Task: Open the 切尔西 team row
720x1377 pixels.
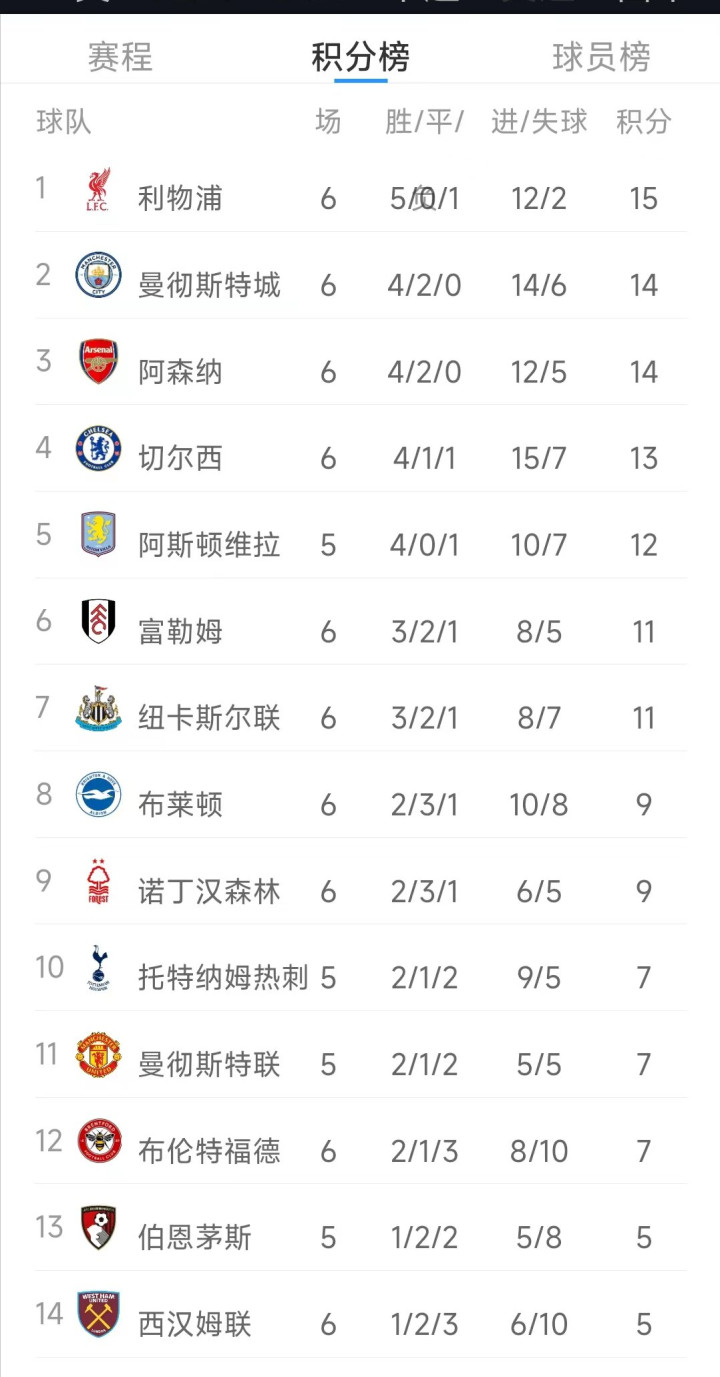Action: (361, 449)
